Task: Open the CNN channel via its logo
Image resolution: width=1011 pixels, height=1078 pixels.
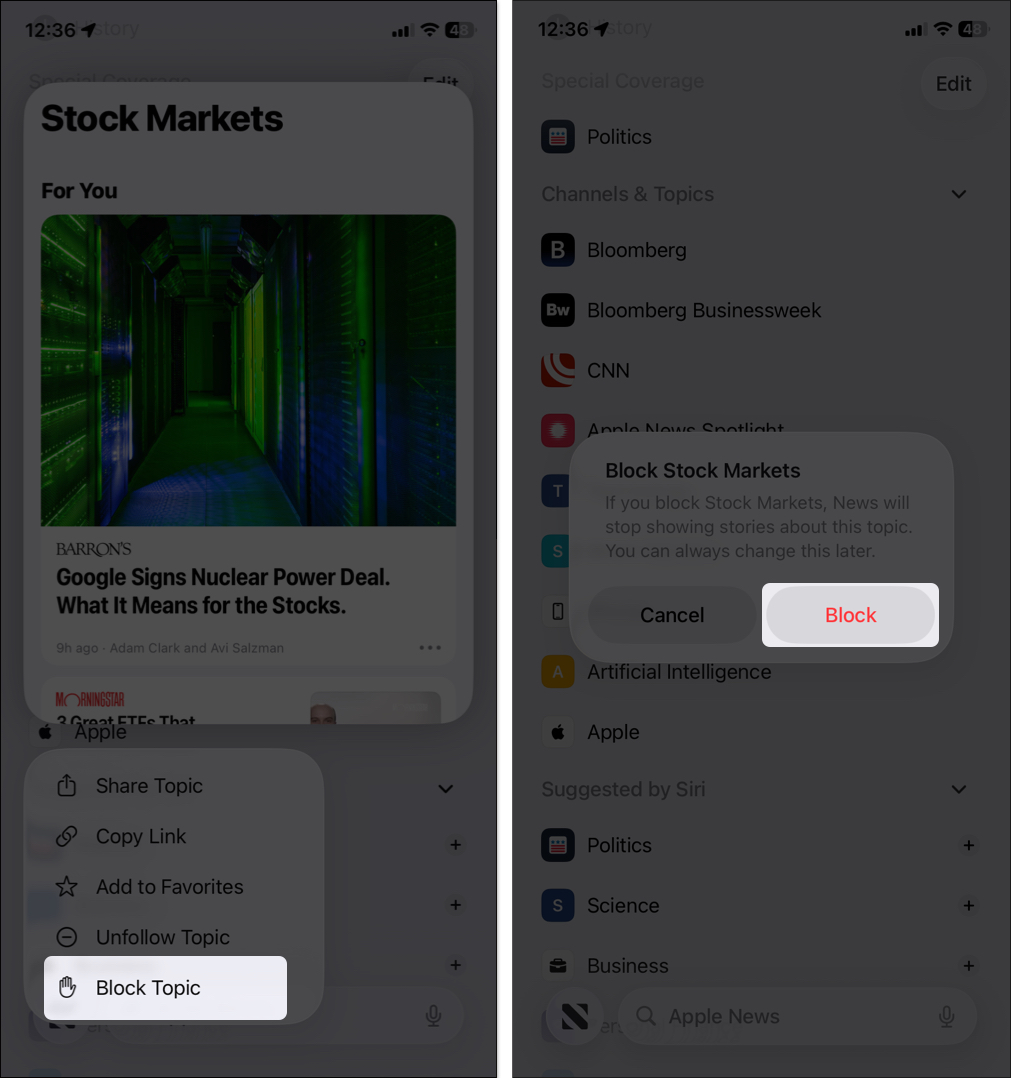Action: (557, 370)
